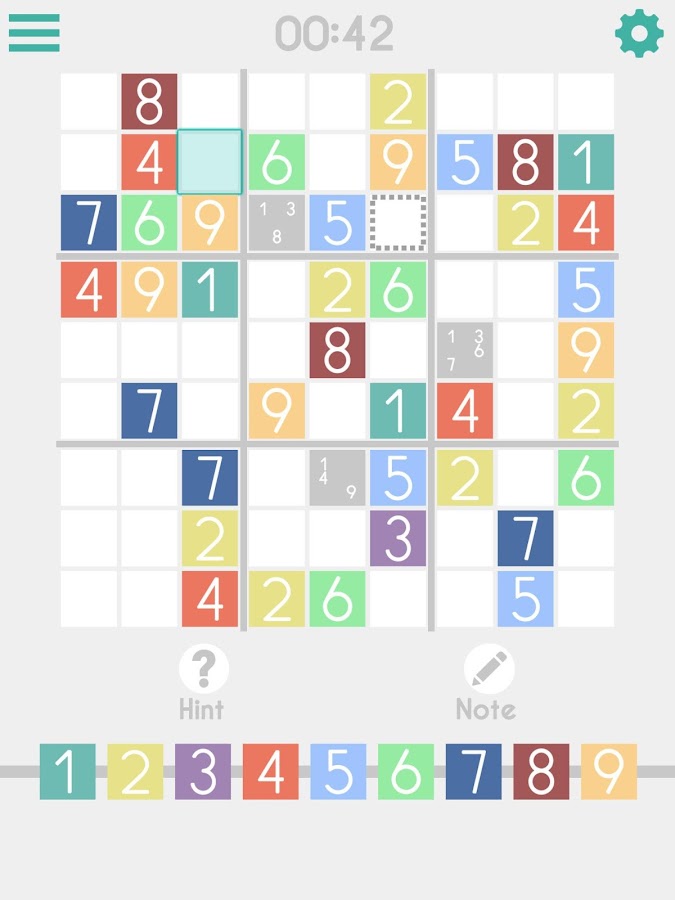Select number 8 from the palette

tap(541, 771)
